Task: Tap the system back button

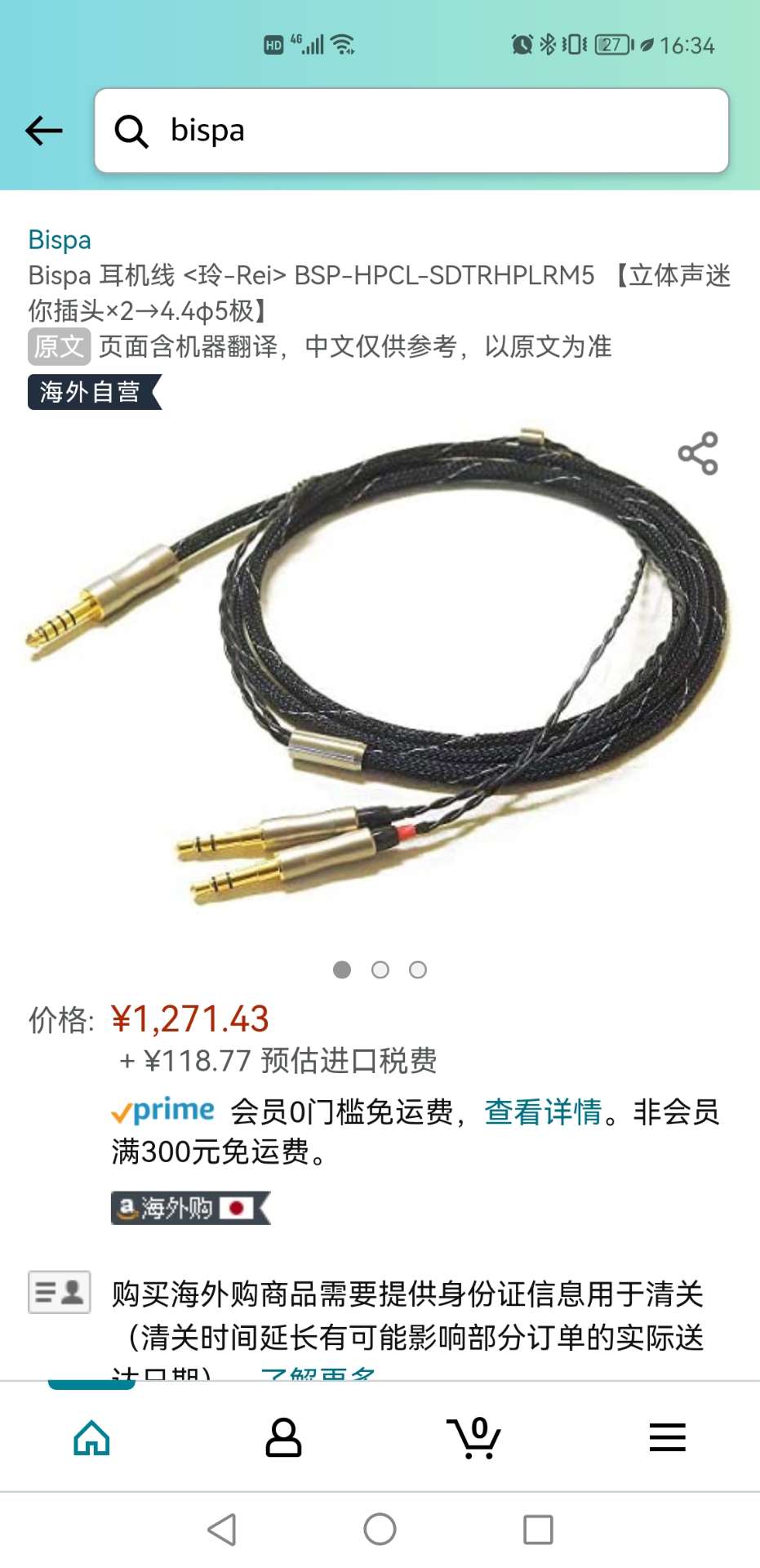Action: pos(222,1529)
